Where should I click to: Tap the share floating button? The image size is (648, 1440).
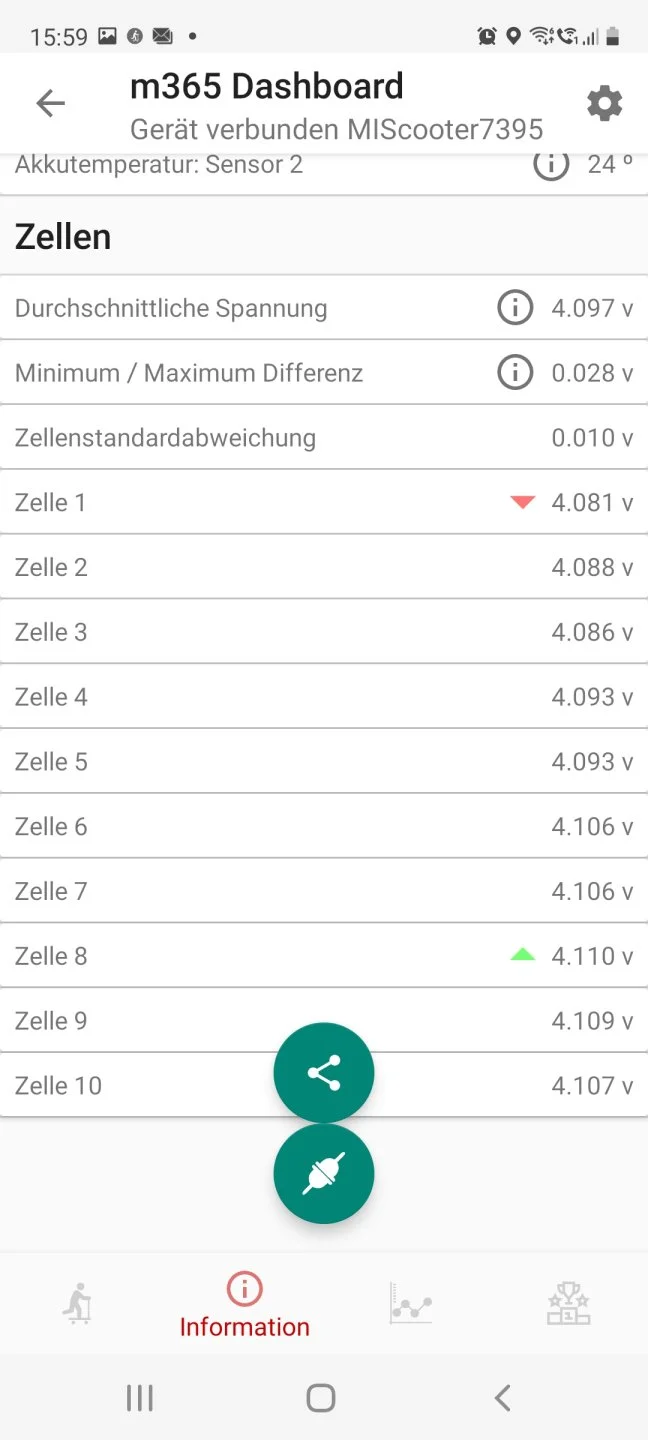(x=324, y=1073)
